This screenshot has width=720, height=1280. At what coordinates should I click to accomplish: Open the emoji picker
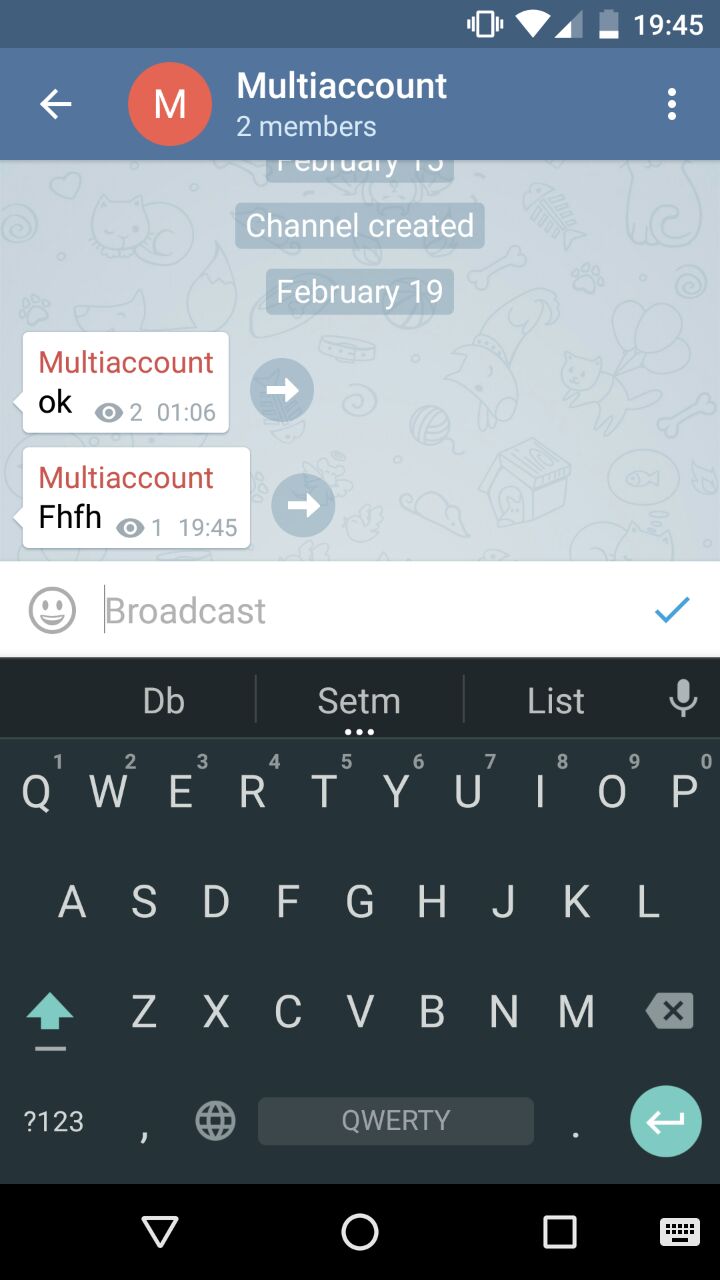click(x=52, y=610)
